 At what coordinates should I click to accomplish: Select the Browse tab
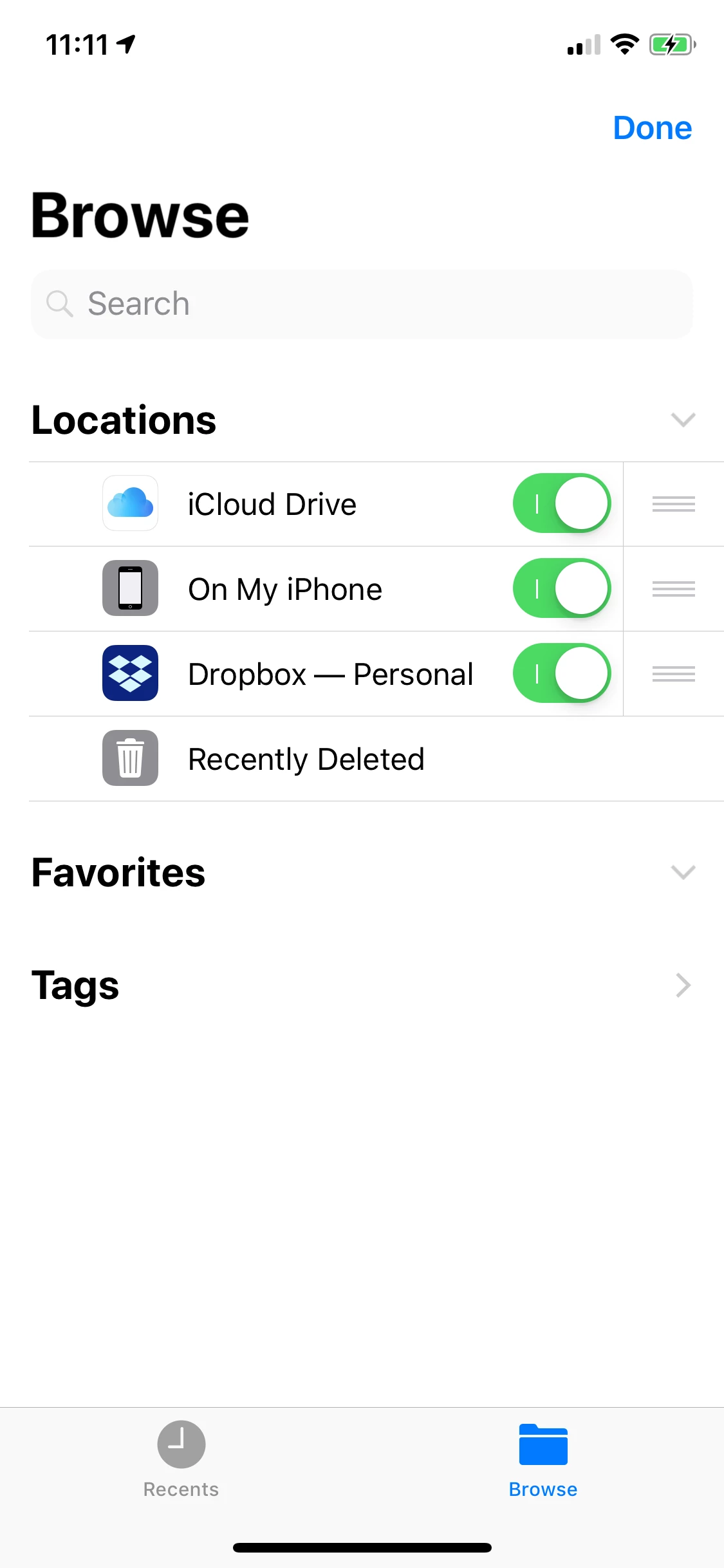543,1459
